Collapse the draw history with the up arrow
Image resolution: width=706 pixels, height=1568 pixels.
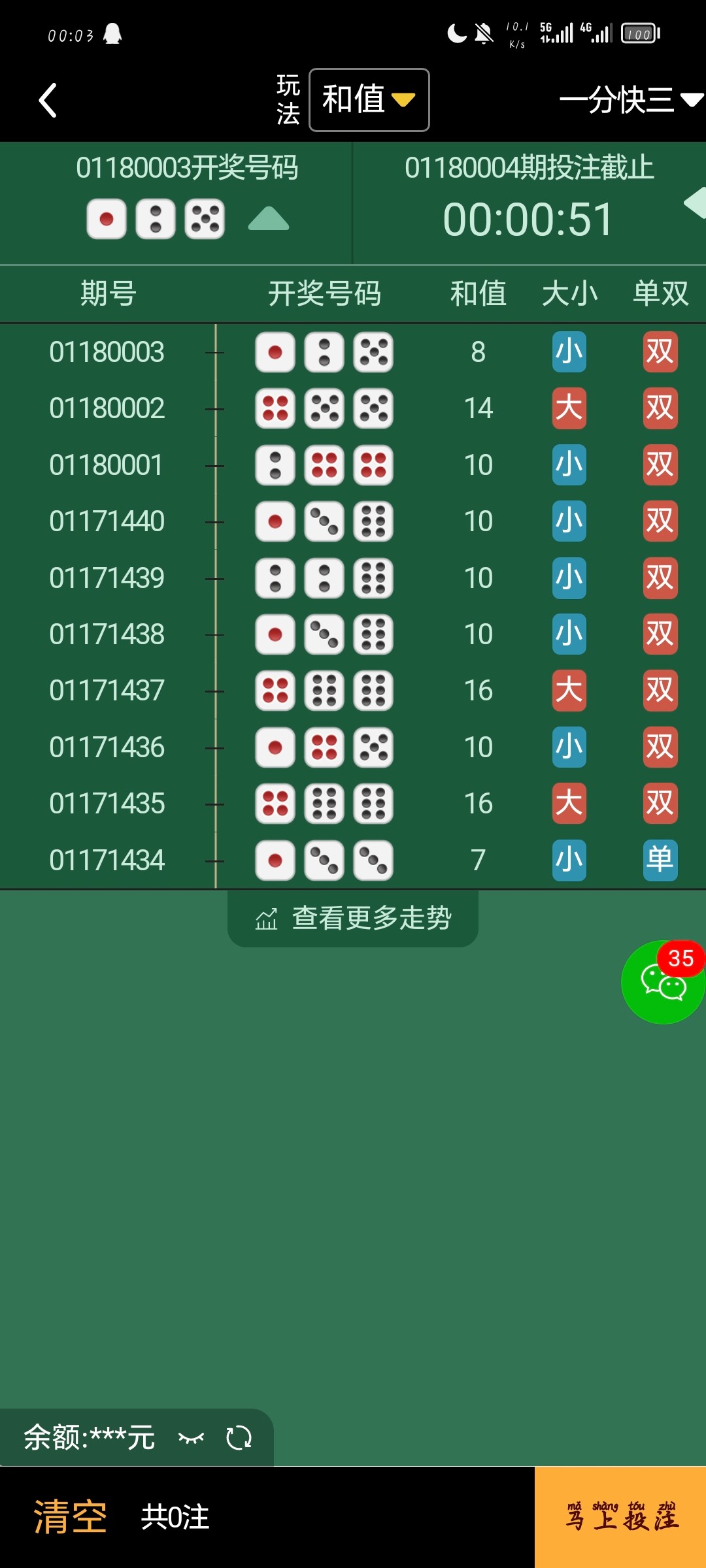pos(268,219)
